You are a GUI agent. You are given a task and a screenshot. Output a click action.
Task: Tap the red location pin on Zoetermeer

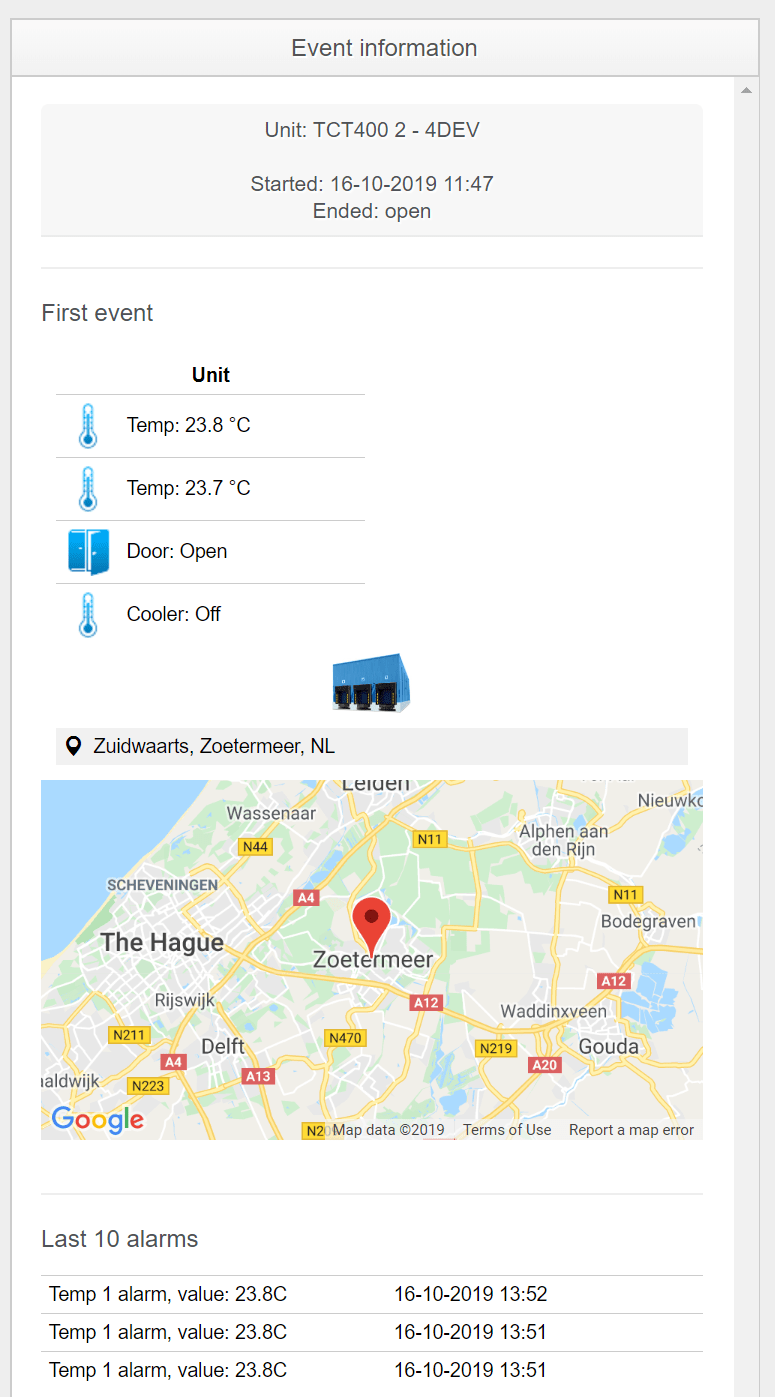point(372,921)
